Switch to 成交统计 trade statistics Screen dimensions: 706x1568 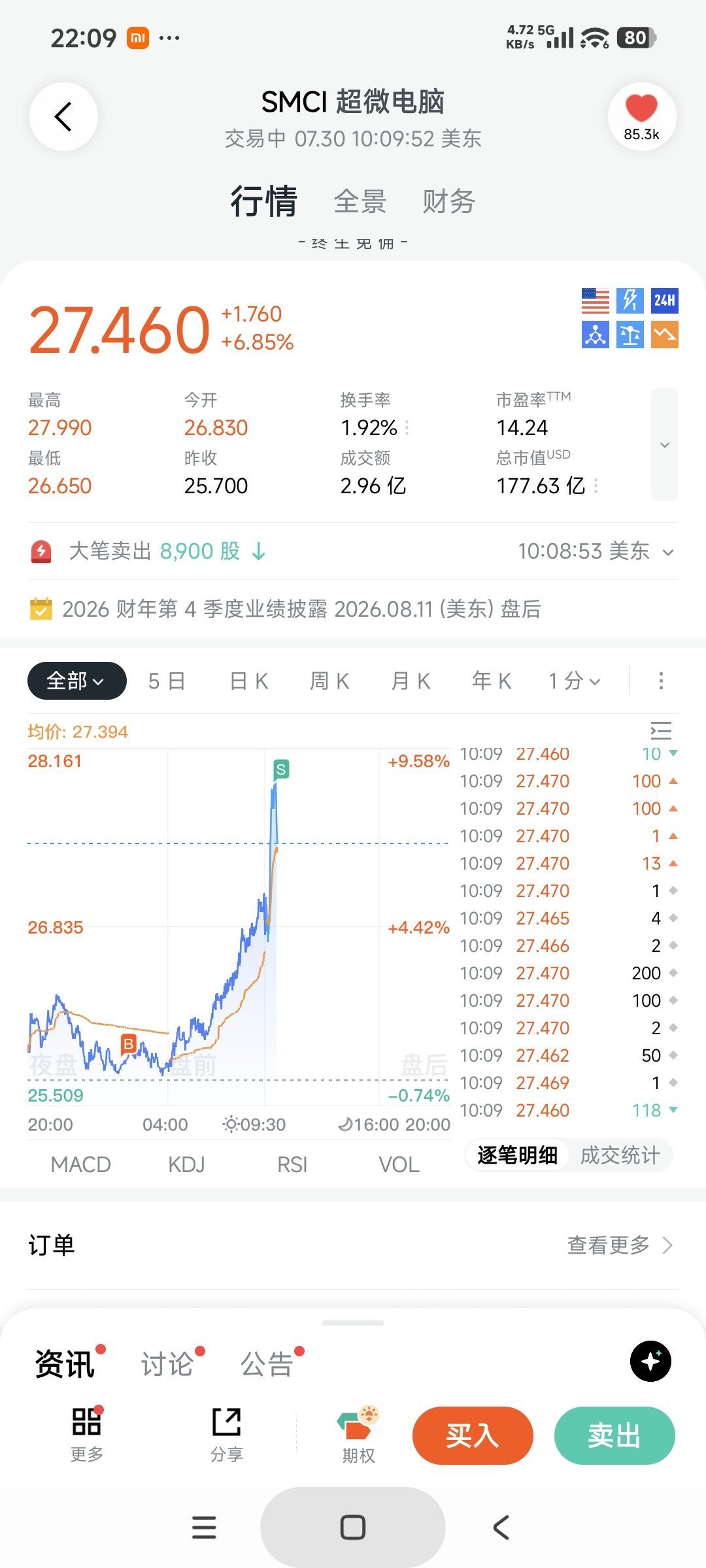620,1155
